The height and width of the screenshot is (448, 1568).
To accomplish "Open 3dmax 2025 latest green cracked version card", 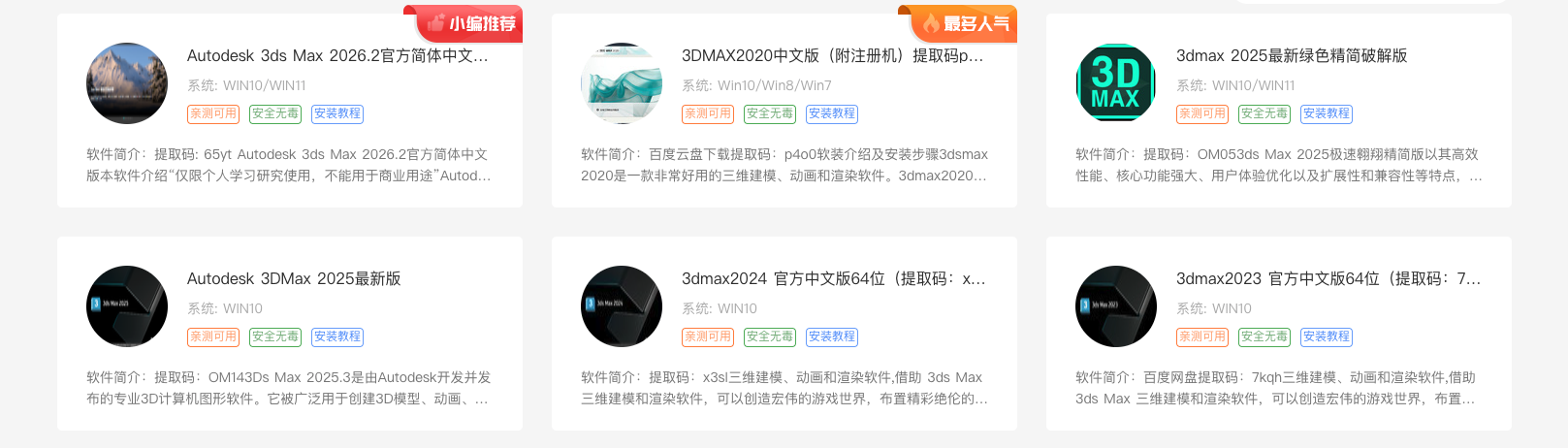I will click(x=1291, y=56).
